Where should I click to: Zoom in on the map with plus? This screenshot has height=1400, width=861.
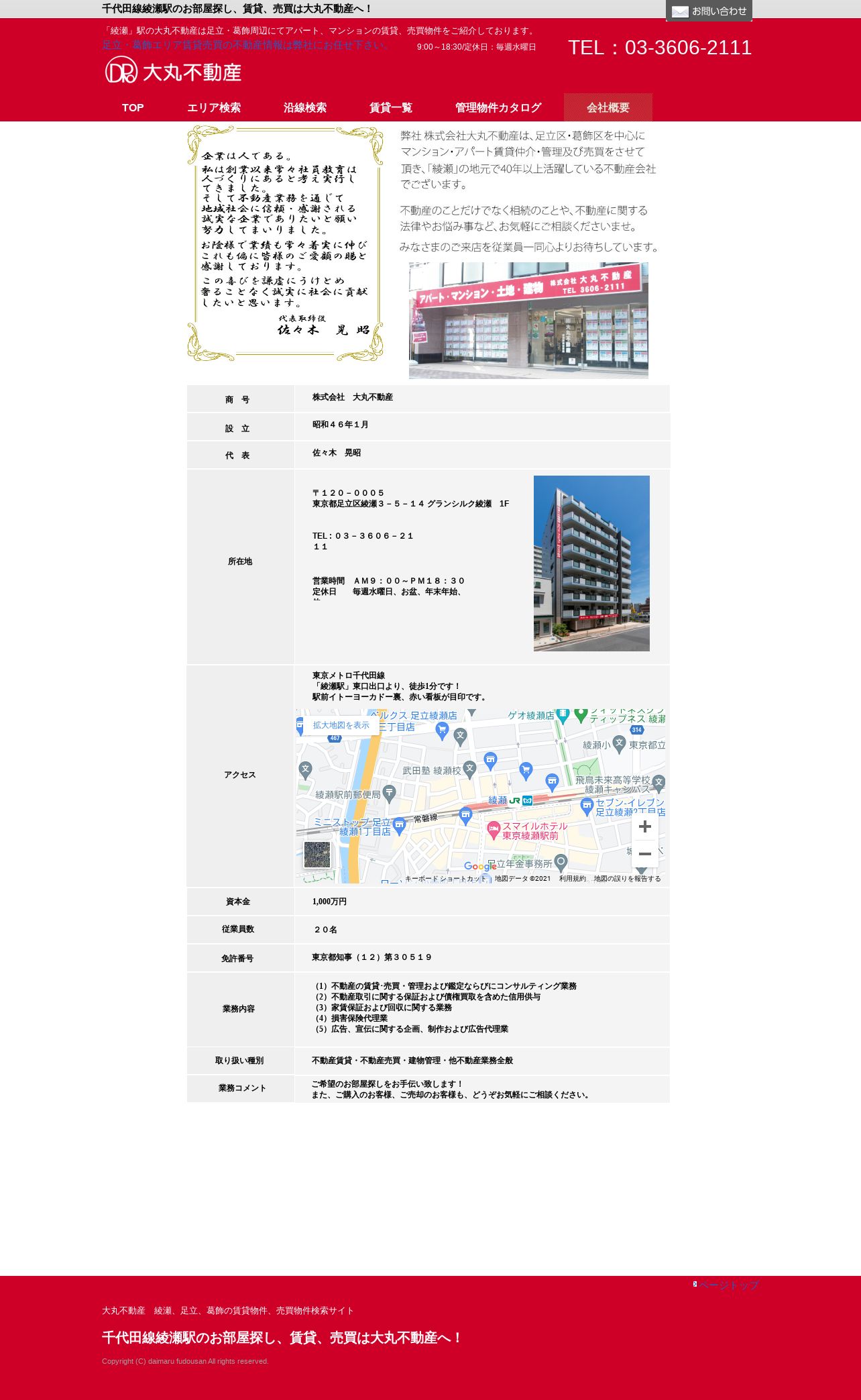[645, 826]
